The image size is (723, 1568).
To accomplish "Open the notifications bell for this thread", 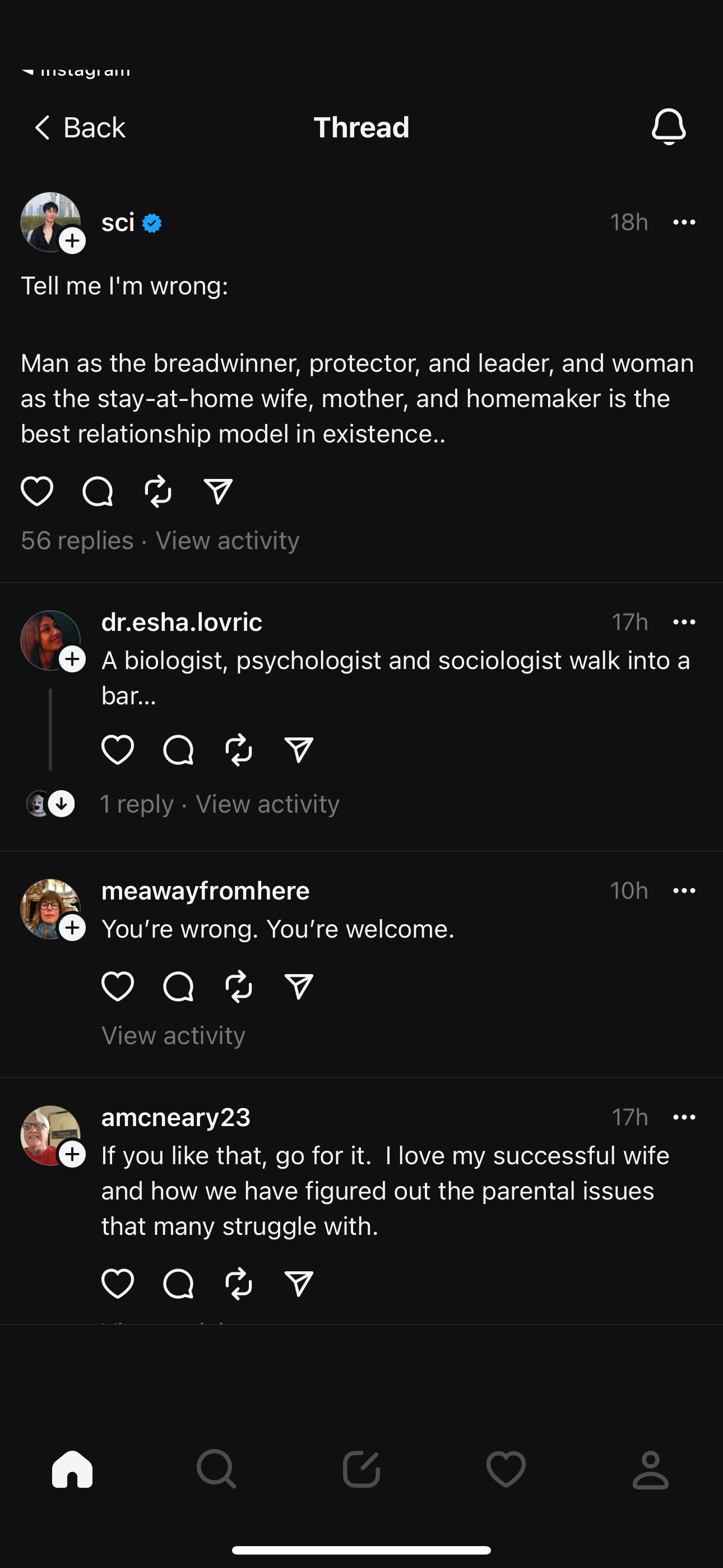I will tap(668, 127).
